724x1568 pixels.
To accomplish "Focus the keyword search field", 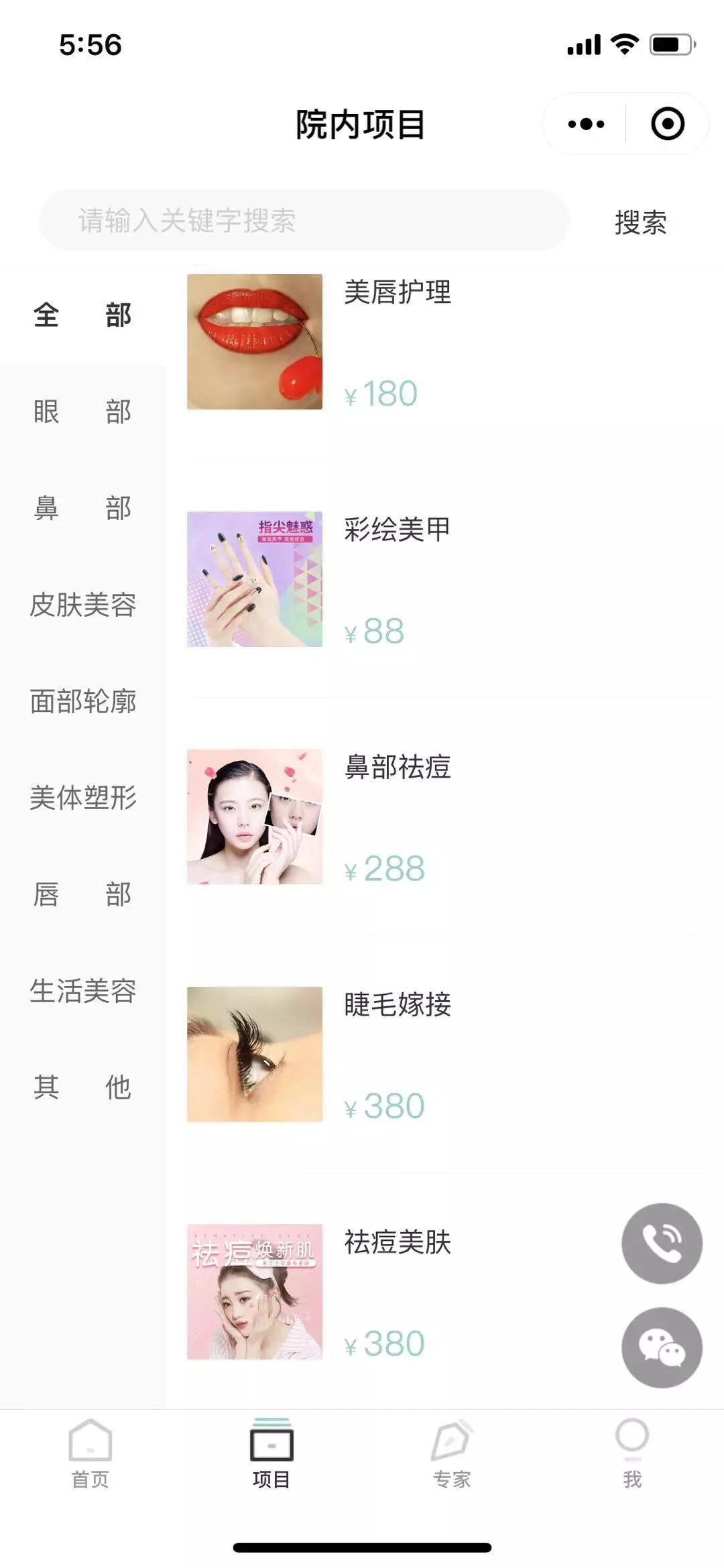I will pos(303,221).
